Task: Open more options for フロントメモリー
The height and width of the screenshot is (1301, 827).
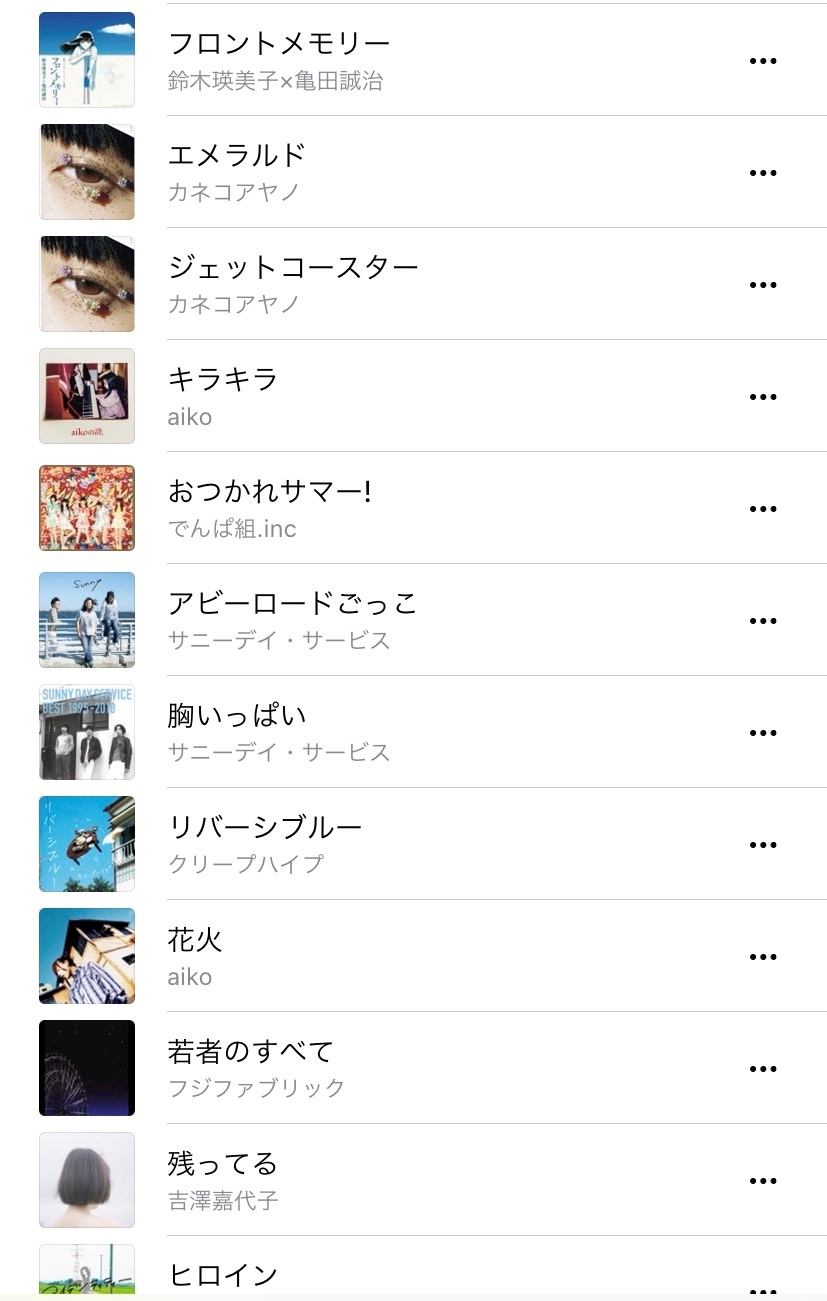Action: [x=762, y=61]
